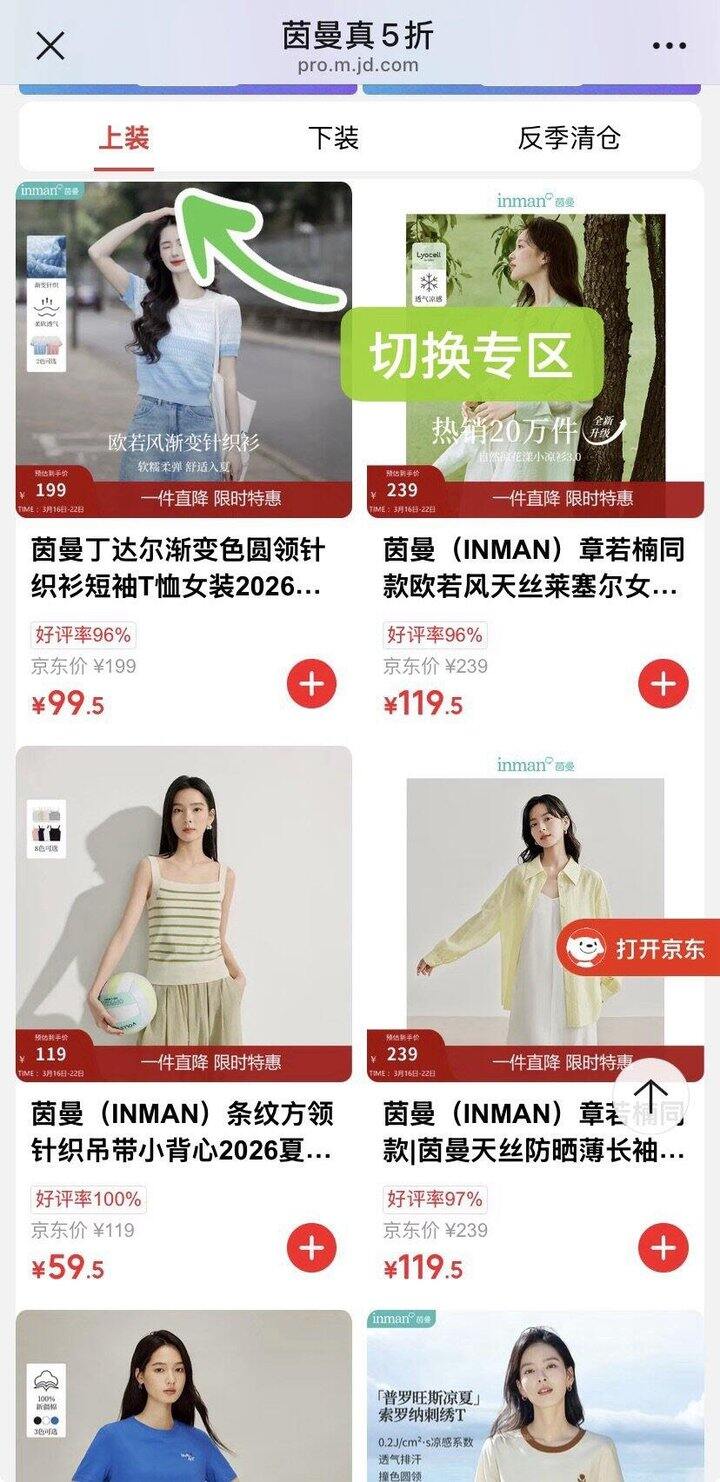The width and height of the screenshot is (720, 1482).
Task: Add the ¥99.5 针织衫短袖T恤 to cart
Action: click(312, 684)
